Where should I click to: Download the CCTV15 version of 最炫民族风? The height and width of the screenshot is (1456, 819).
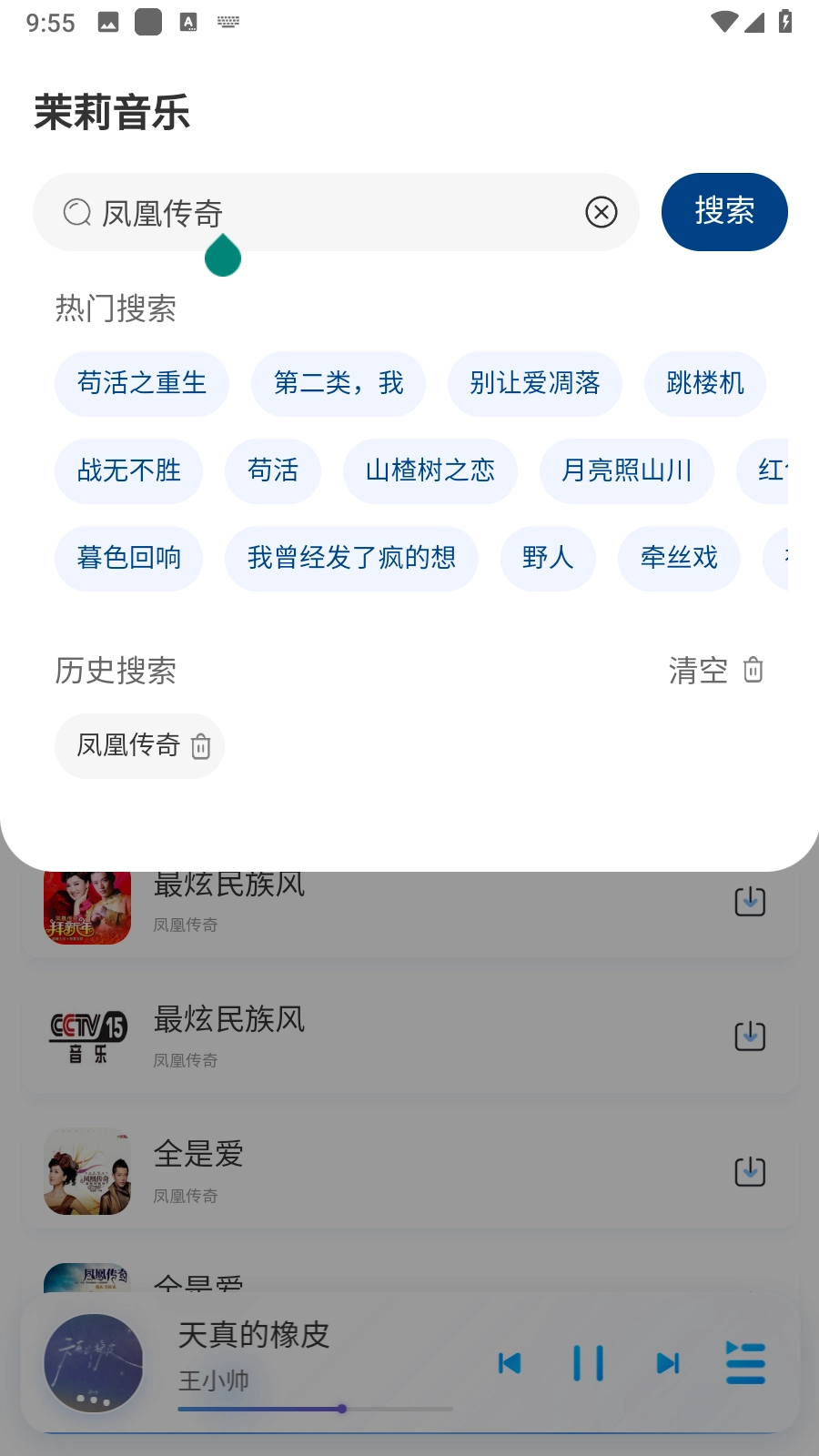[x=749, y=1037]
